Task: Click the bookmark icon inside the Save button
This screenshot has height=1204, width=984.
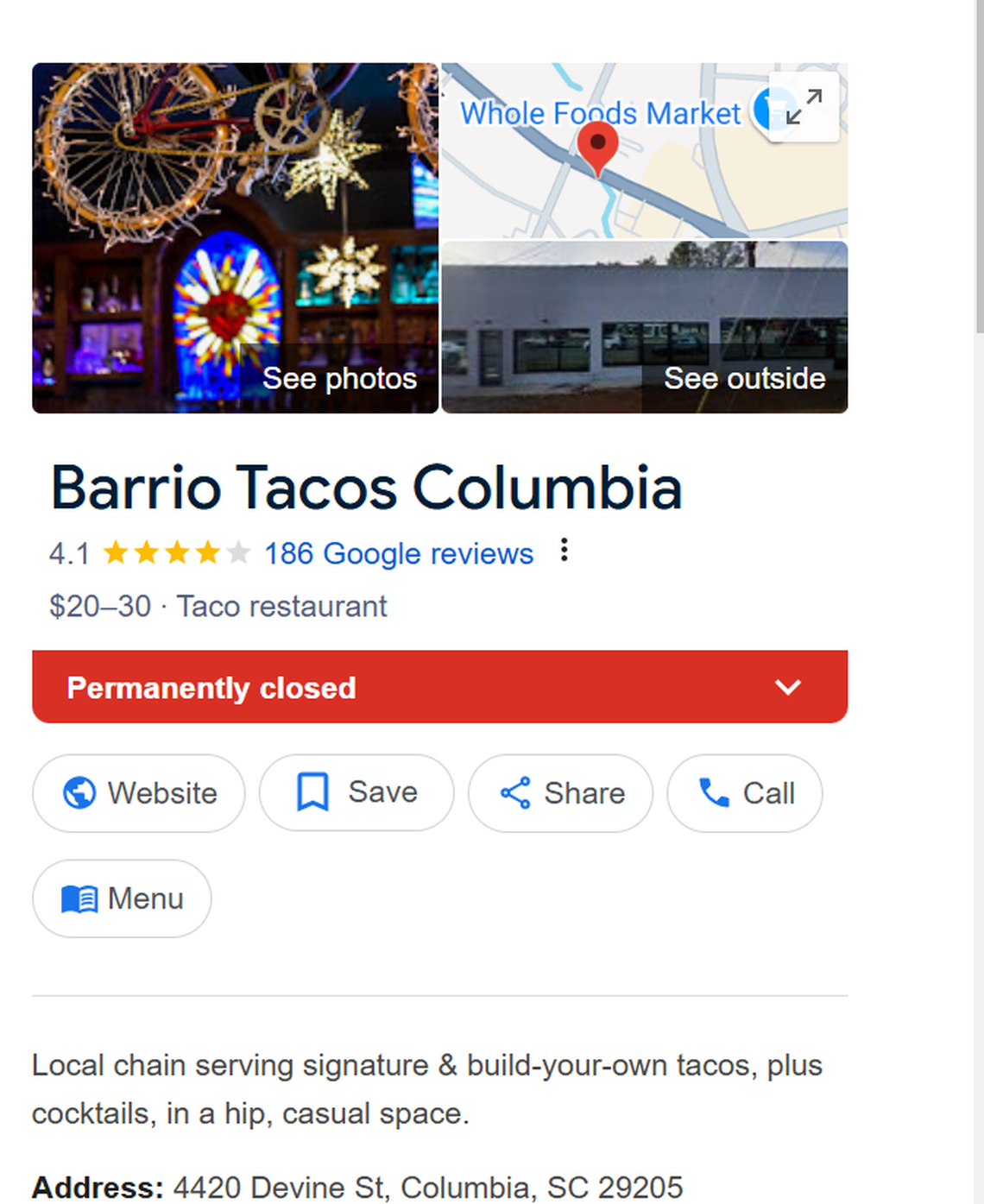Action: (x=311, y=792)
